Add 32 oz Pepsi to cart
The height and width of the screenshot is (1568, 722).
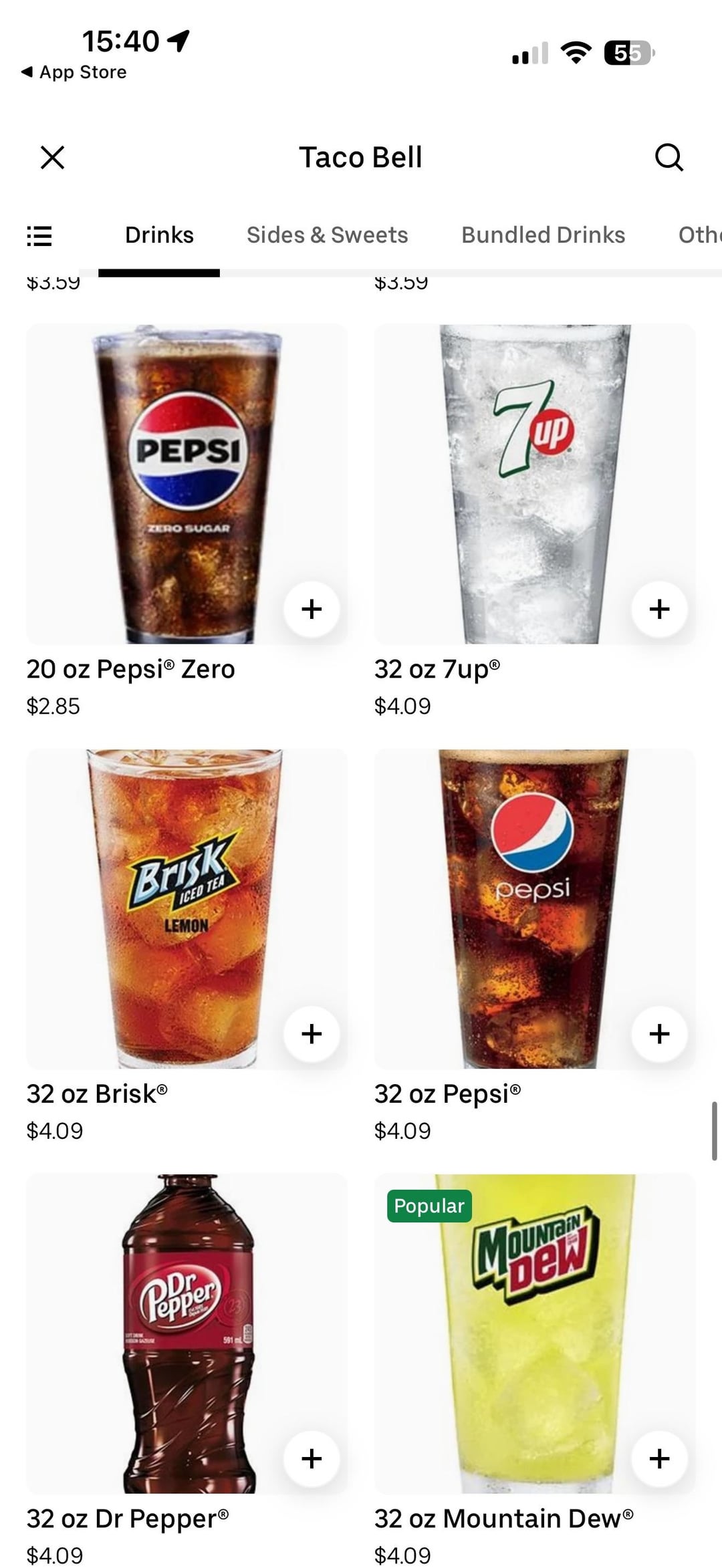[659, 1034]
